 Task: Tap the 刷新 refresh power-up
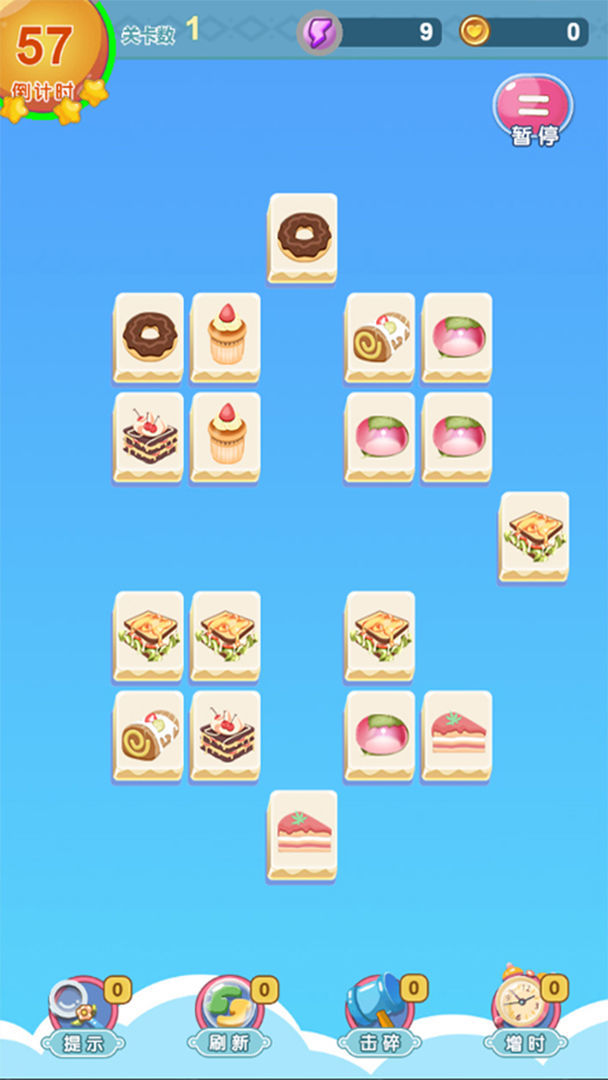(226, 1012)
